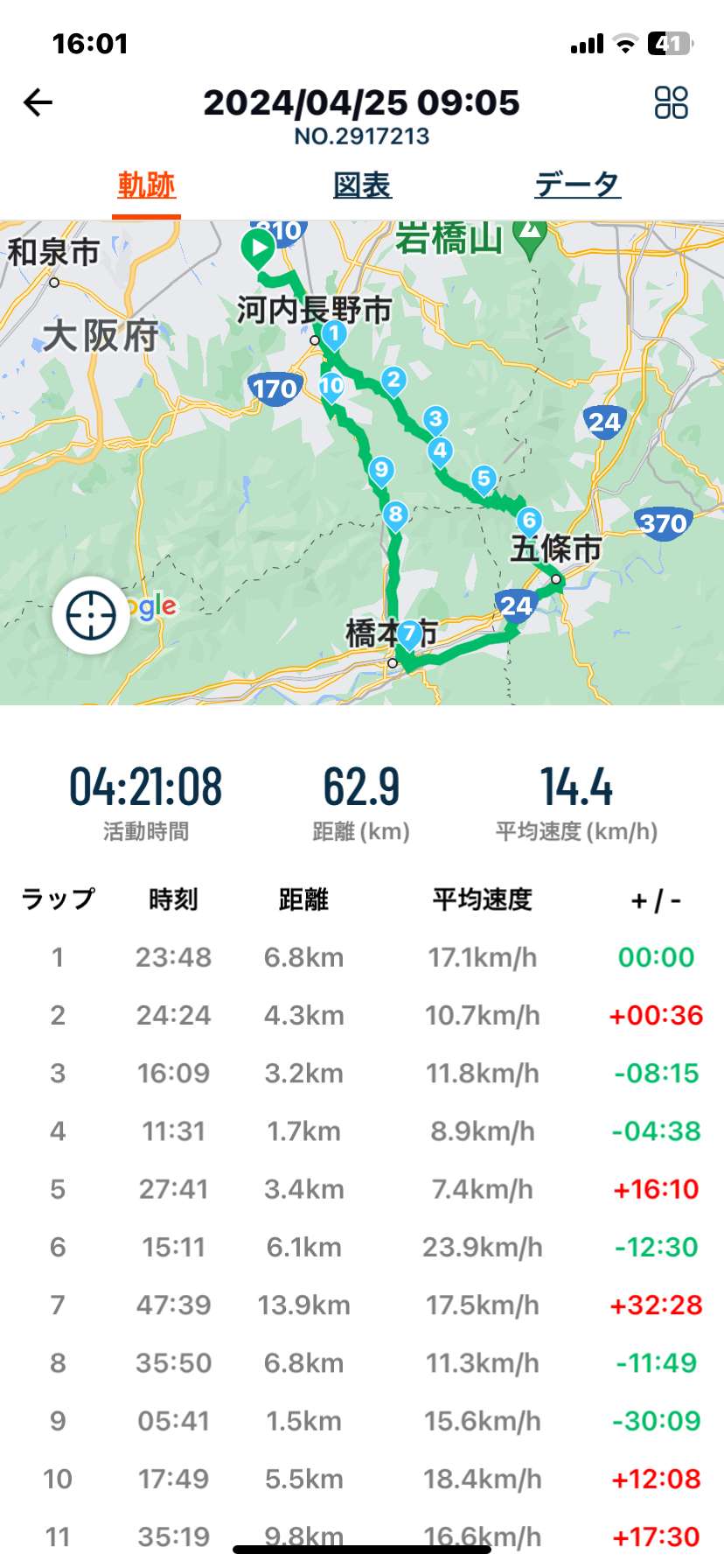Image resolution: width=724 pixels, height=1568 pixels.
Task: Select lap marker 5 on the map
Action: coord(484,480)
